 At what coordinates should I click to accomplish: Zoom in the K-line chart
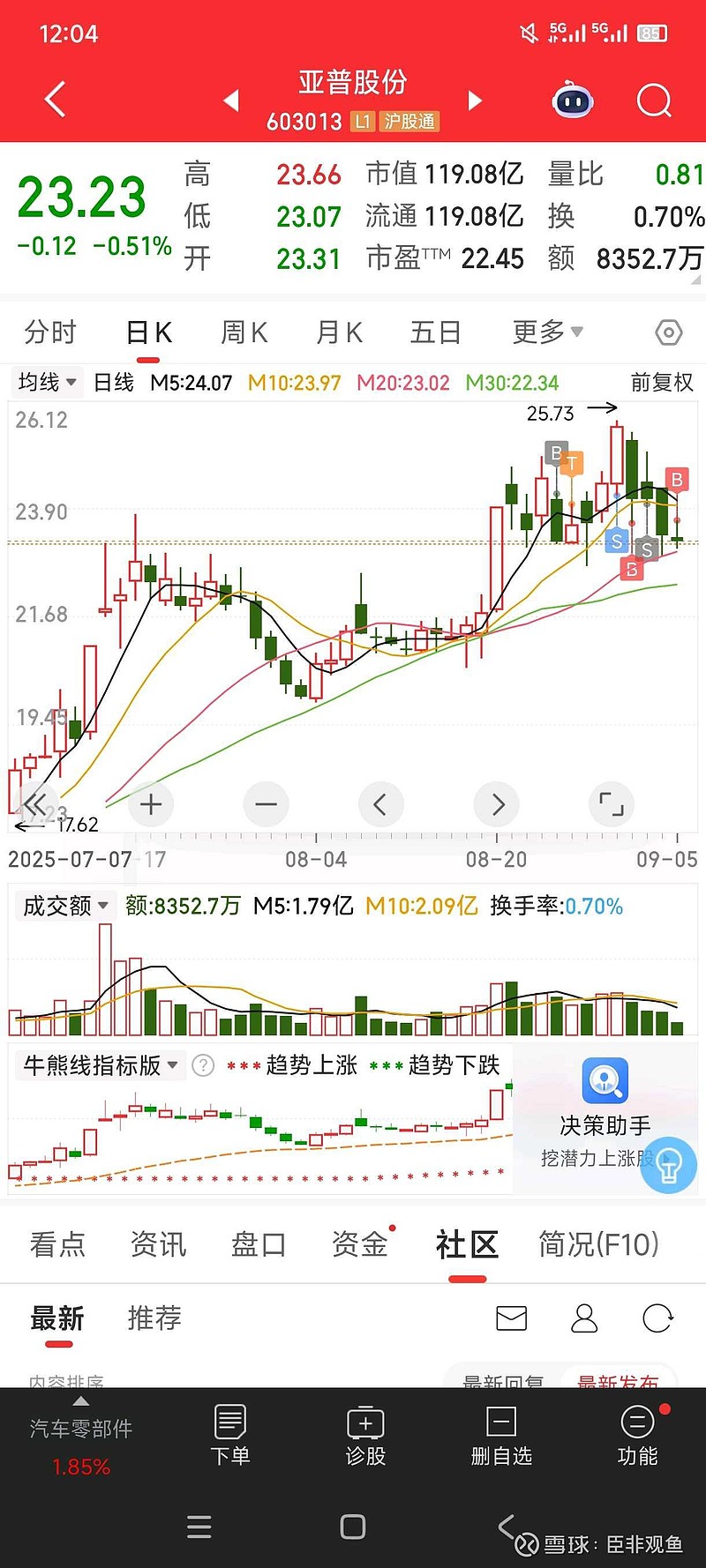tap(151, 804)
